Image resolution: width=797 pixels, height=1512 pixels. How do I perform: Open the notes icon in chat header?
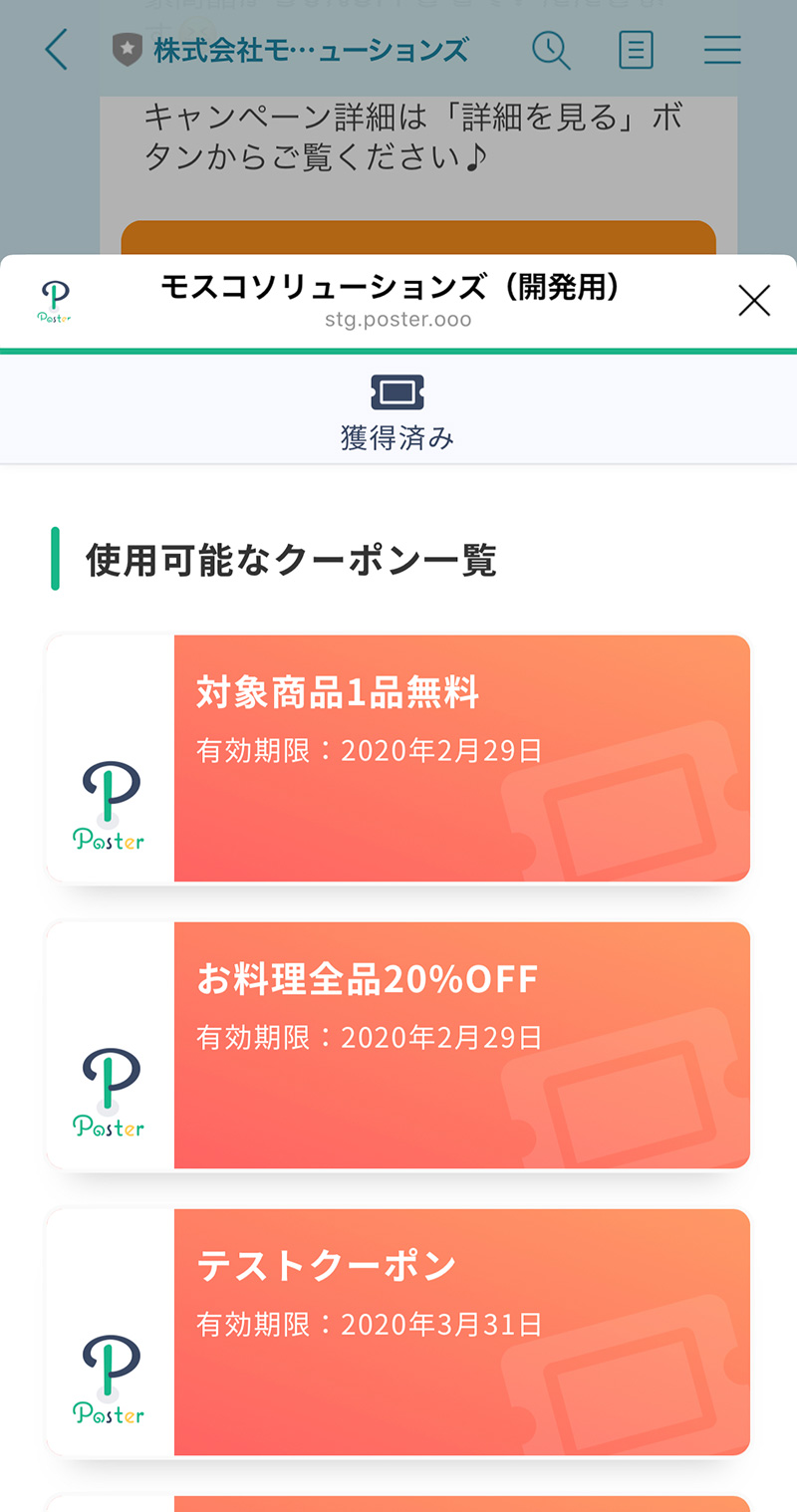[637, 50]
